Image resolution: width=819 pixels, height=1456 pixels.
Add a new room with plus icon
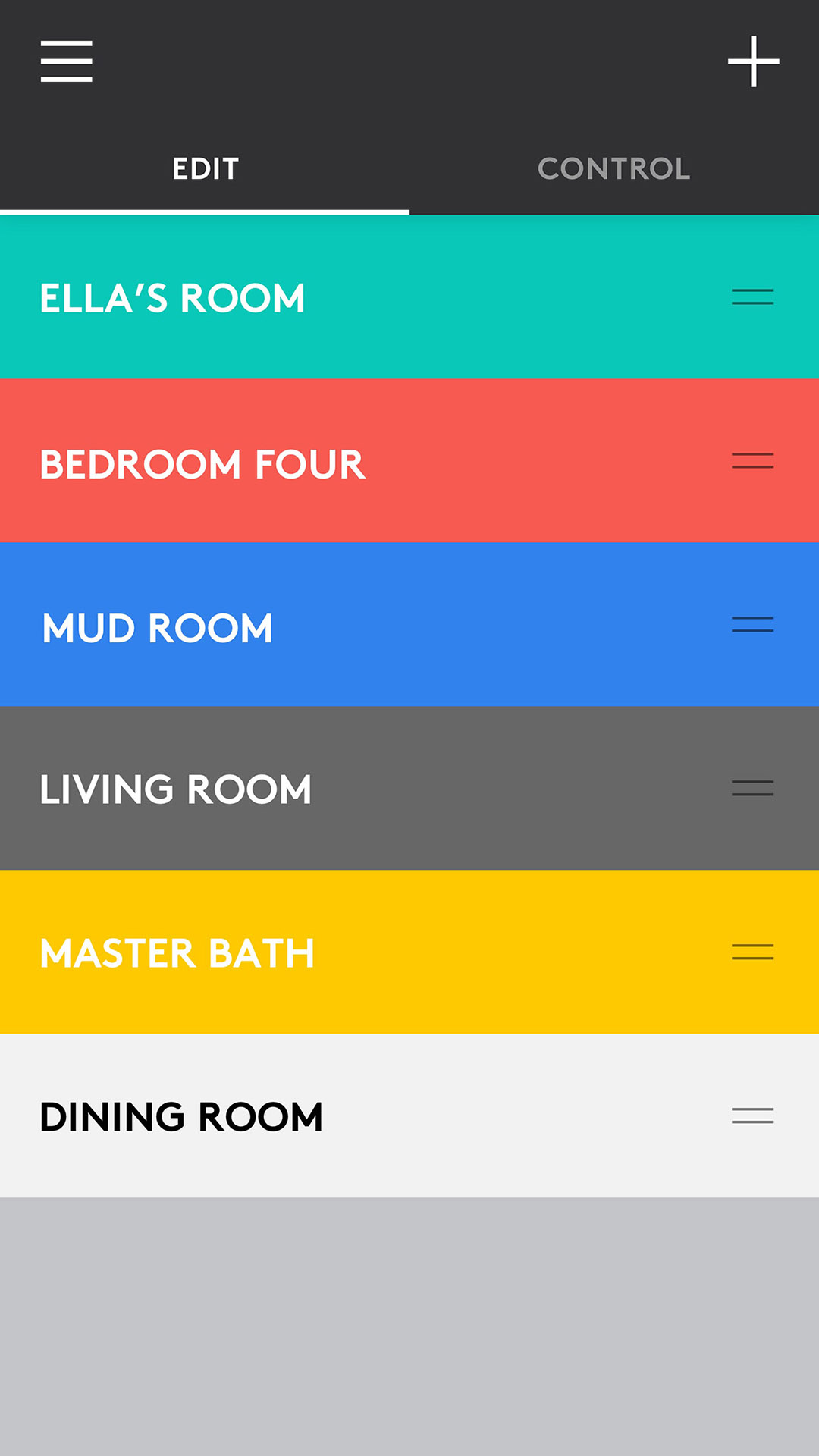753,61
